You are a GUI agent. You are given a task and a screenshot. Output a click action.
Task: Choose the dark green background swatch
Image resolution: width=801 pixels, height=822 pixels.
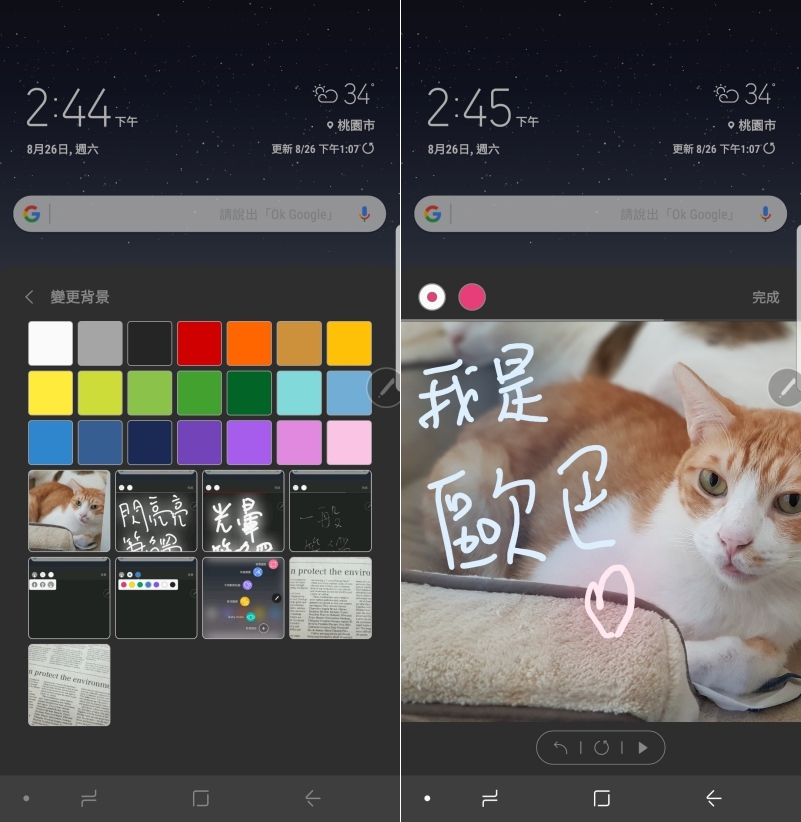[249, 393]
